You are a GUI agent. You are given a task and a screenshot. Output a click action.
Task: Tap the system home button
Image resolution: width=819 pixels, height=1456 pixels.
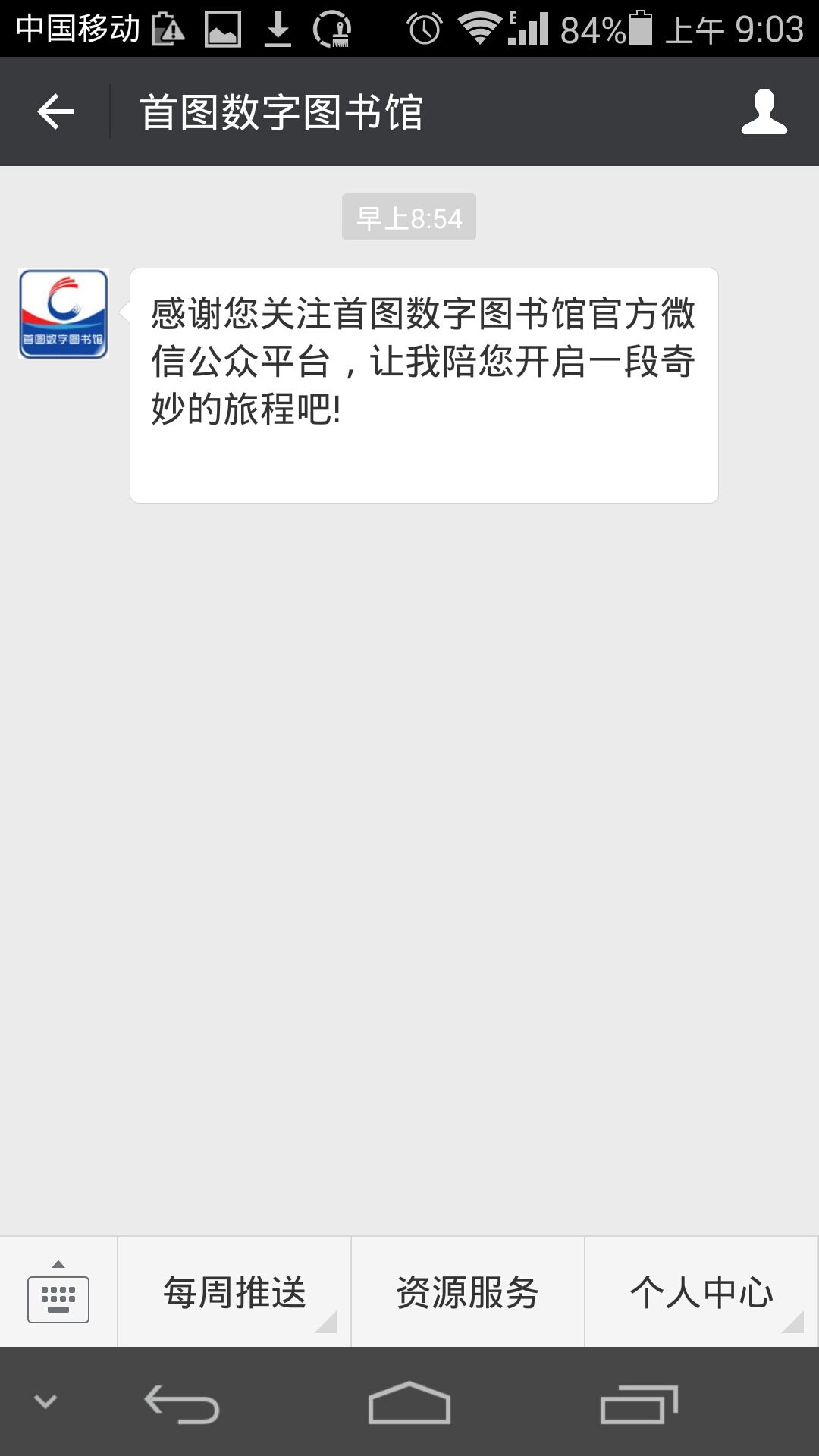pyautogui.click(x=409, y=1402)
